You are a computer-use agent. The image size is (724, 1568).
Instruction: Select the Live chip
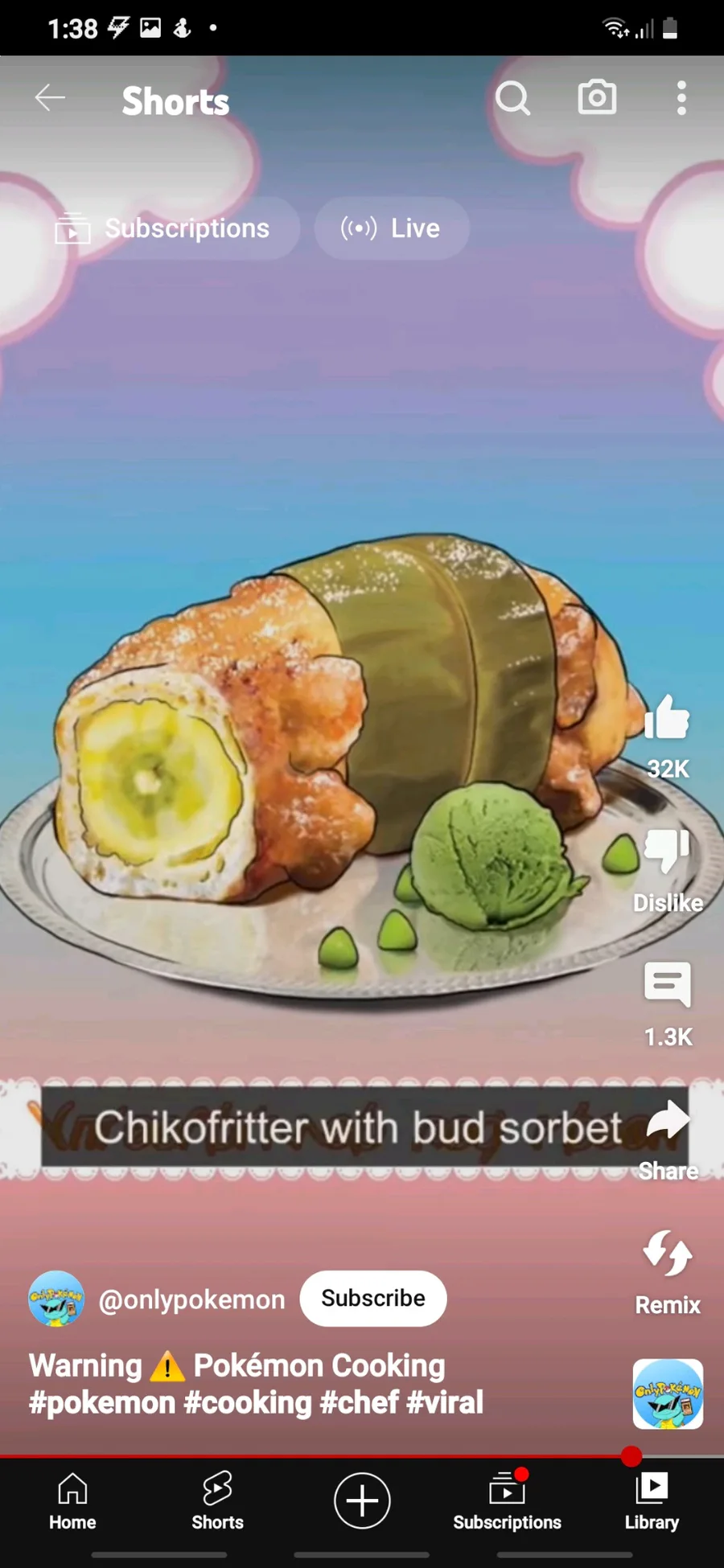[392, 228]
